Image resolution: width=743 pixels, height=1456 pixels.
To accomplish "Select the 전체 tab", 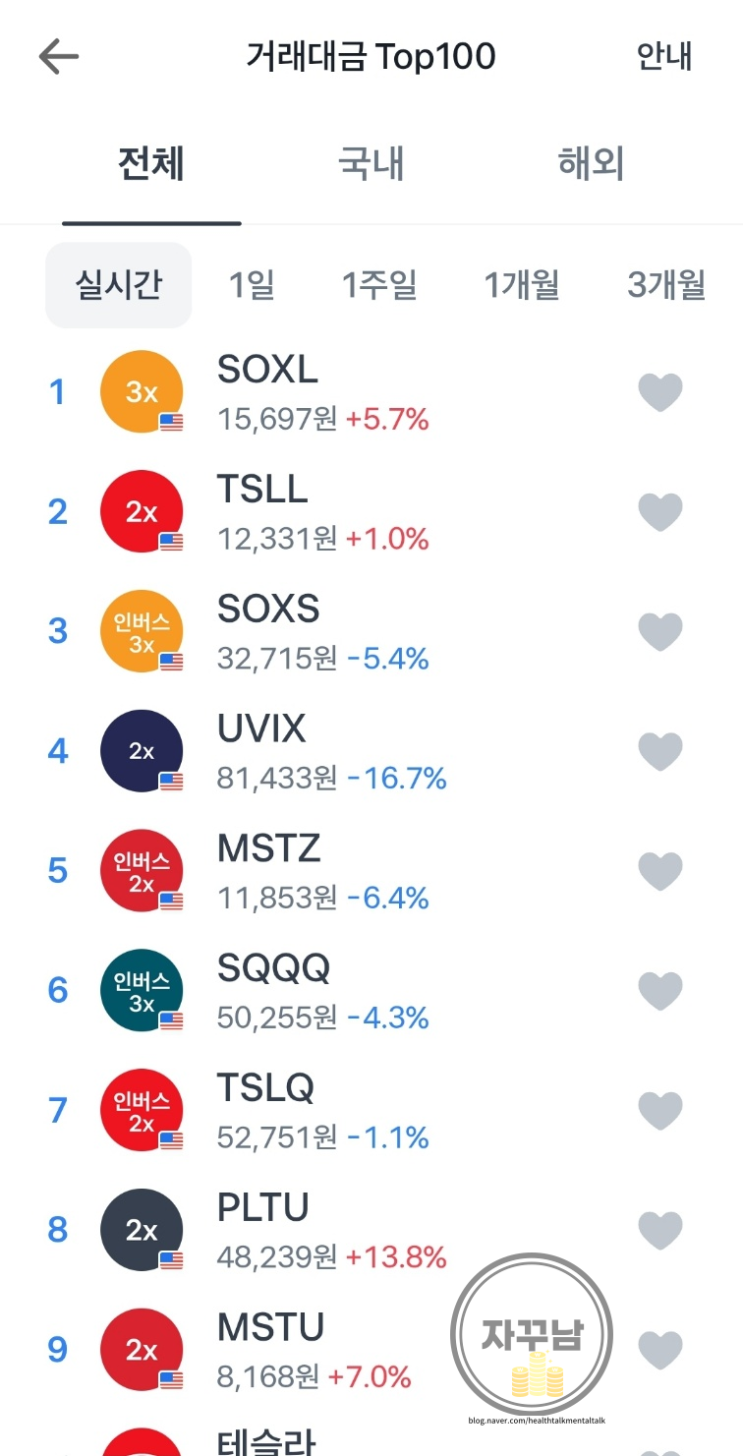I will (x=151, y=164).
